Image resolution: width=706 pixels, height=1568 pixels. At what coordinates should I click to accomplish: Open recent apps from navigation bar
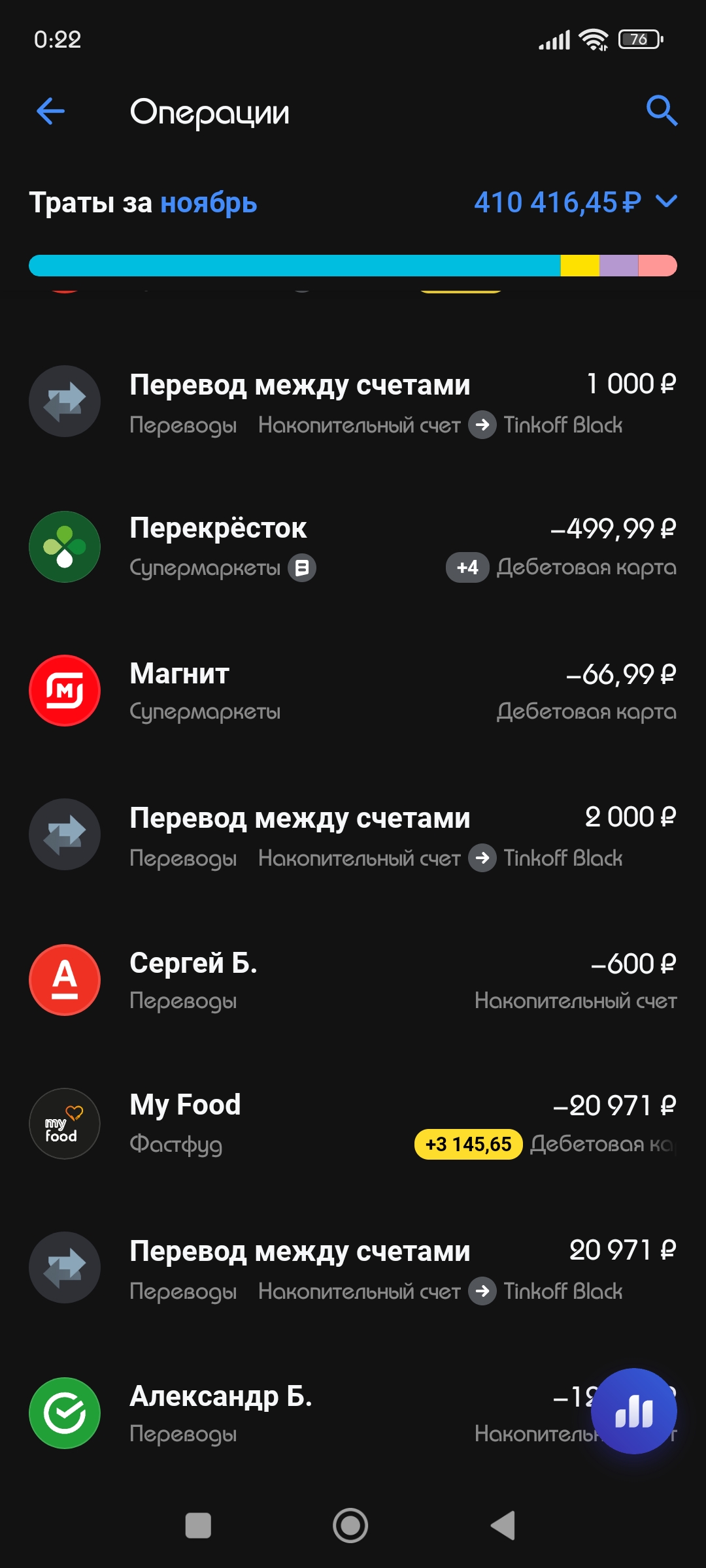point(198,1526)
